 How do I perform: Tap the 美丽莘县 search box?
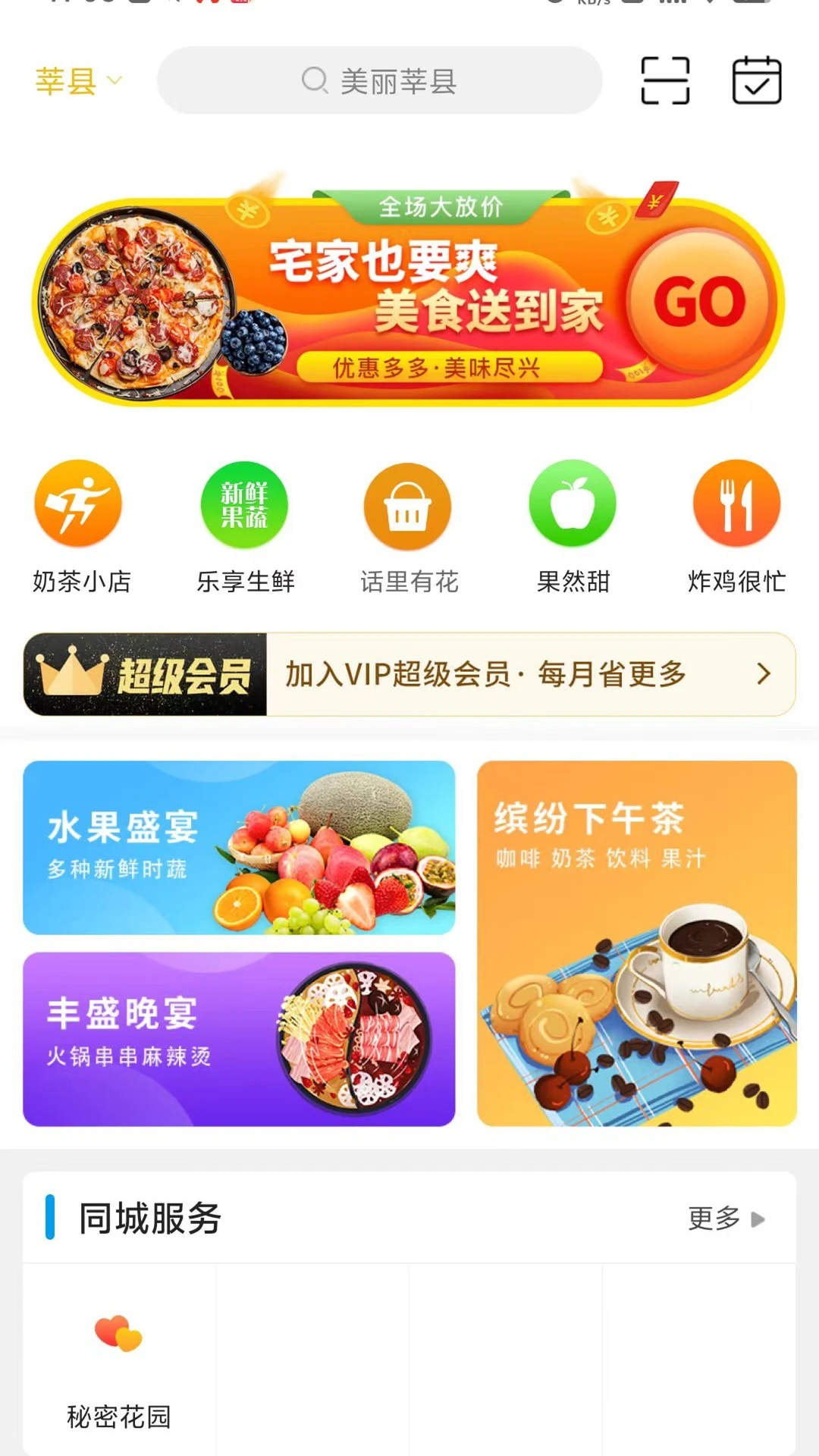379,80
